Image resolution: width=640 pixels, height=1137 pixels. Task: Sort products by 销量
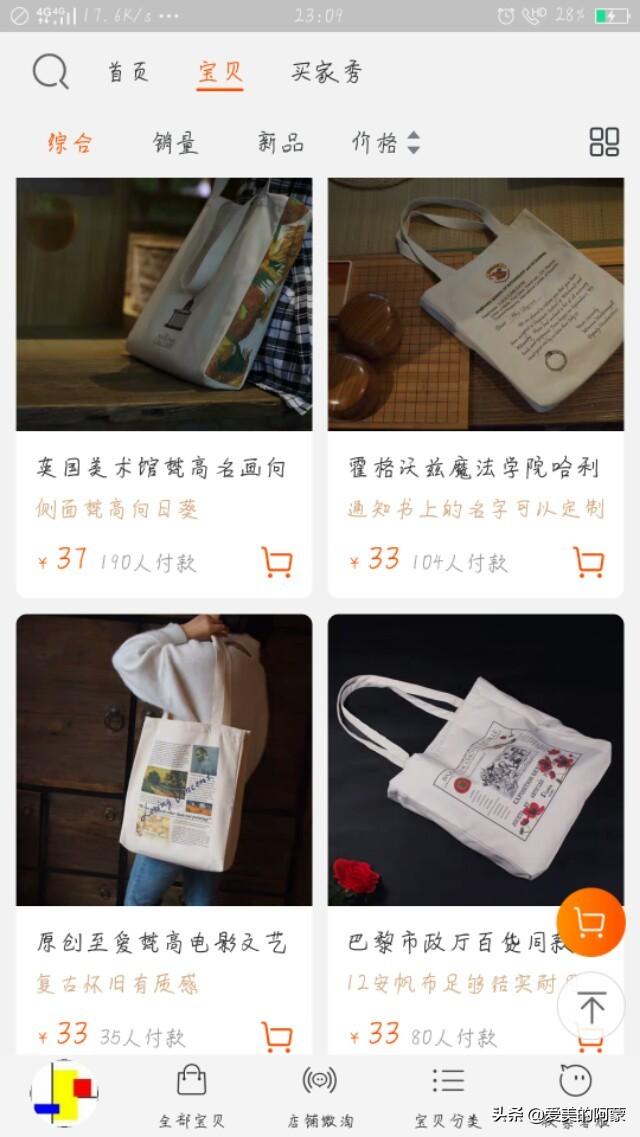176,142
